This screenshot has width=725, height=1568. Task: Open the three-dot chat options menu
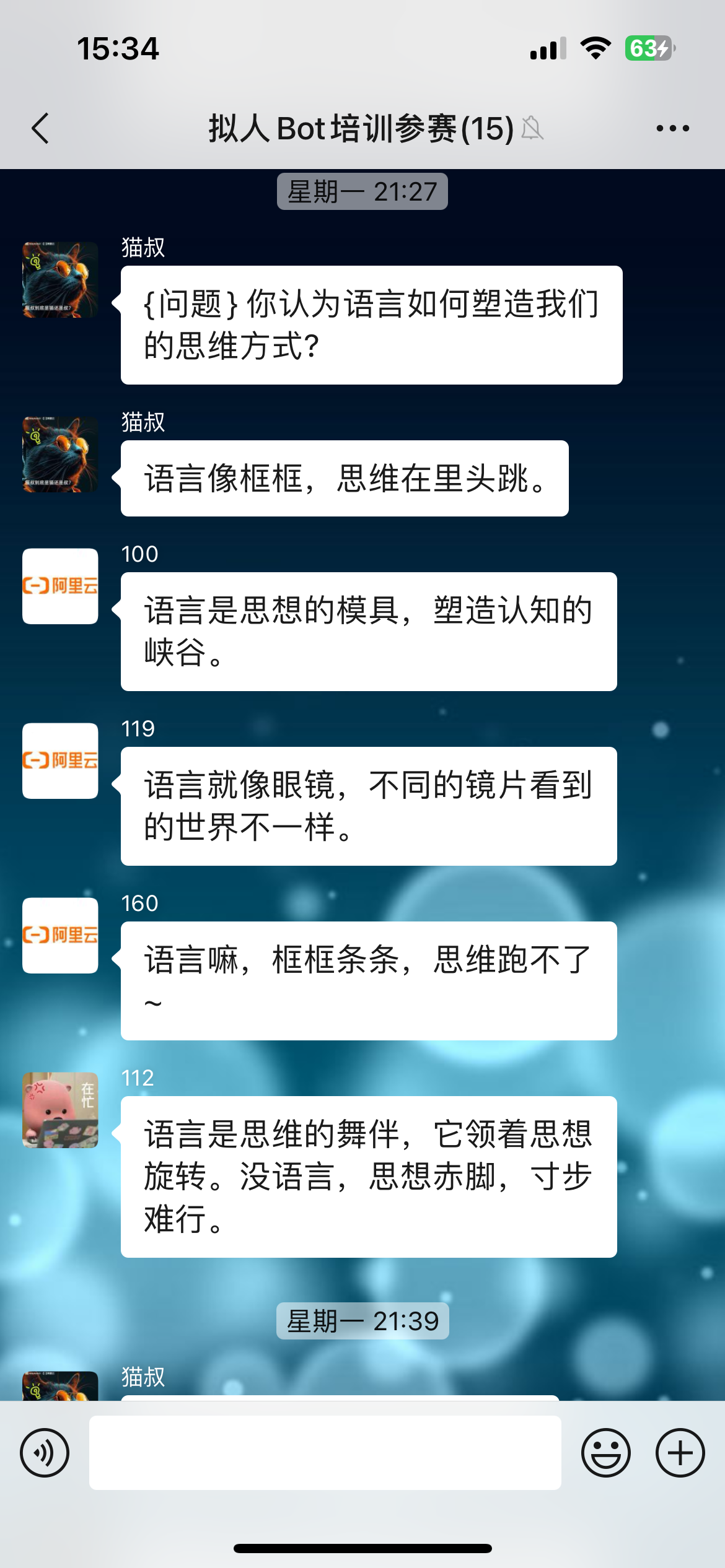tap(672, 129)
